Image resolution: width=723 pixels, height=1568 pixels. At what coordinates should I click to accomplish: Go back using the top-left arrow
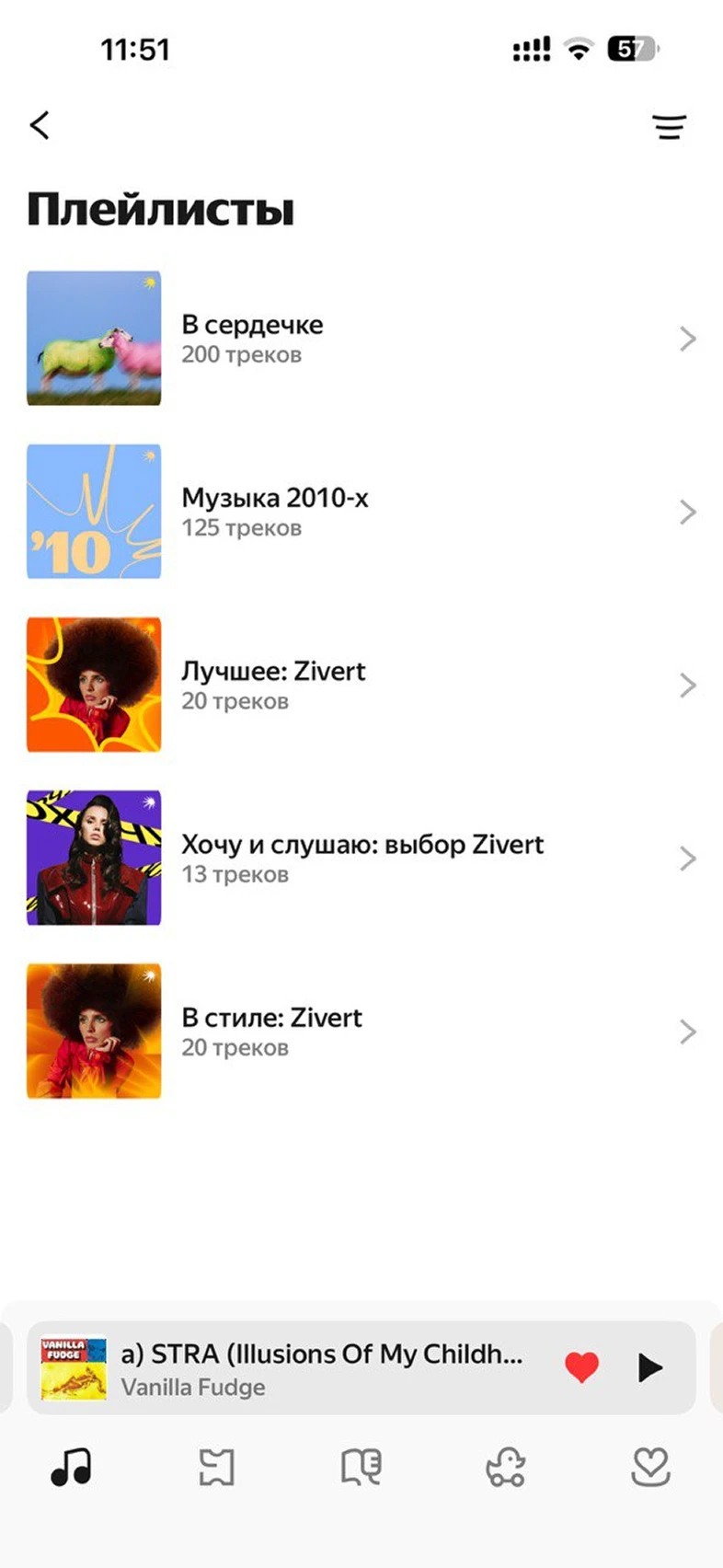coord(40,125)
